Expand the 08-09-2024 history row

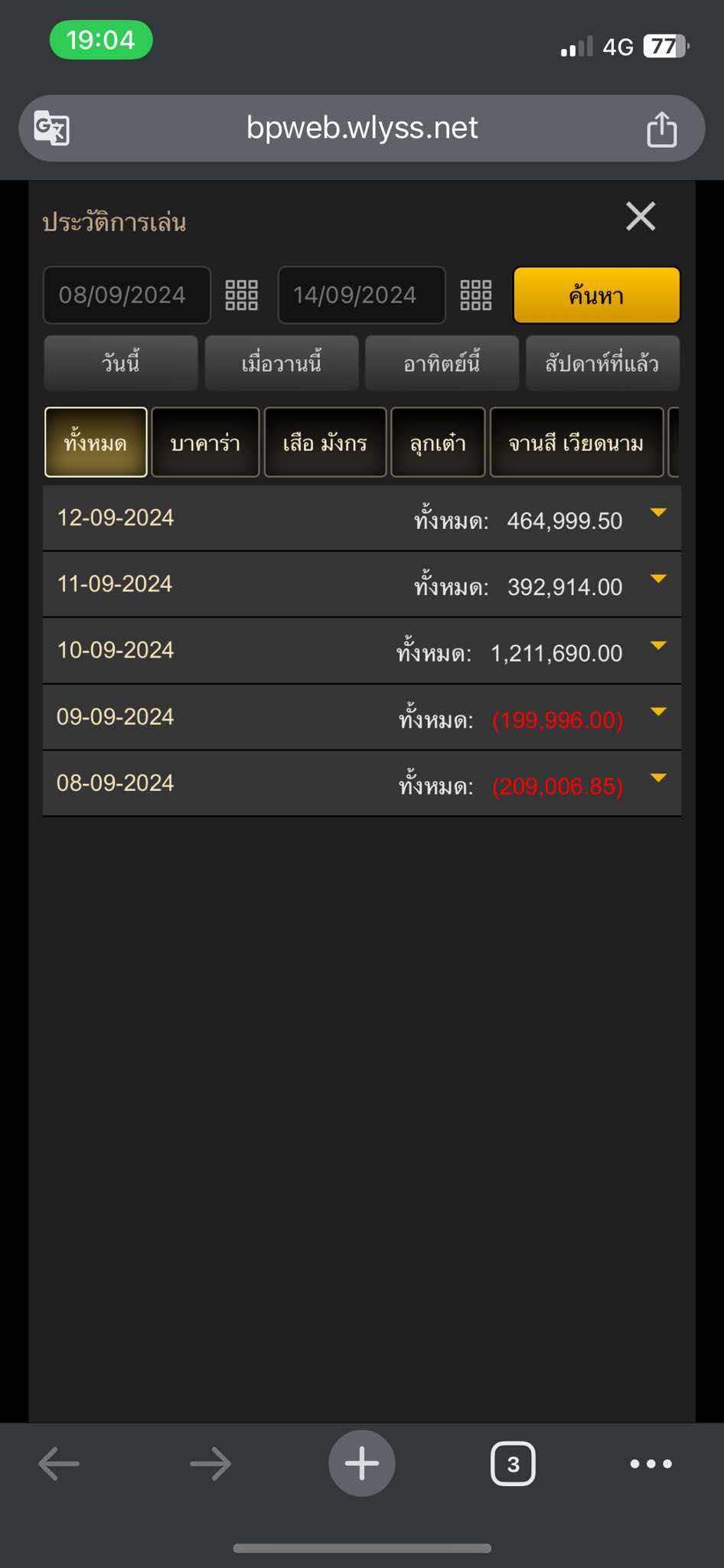tap(658, 778)
